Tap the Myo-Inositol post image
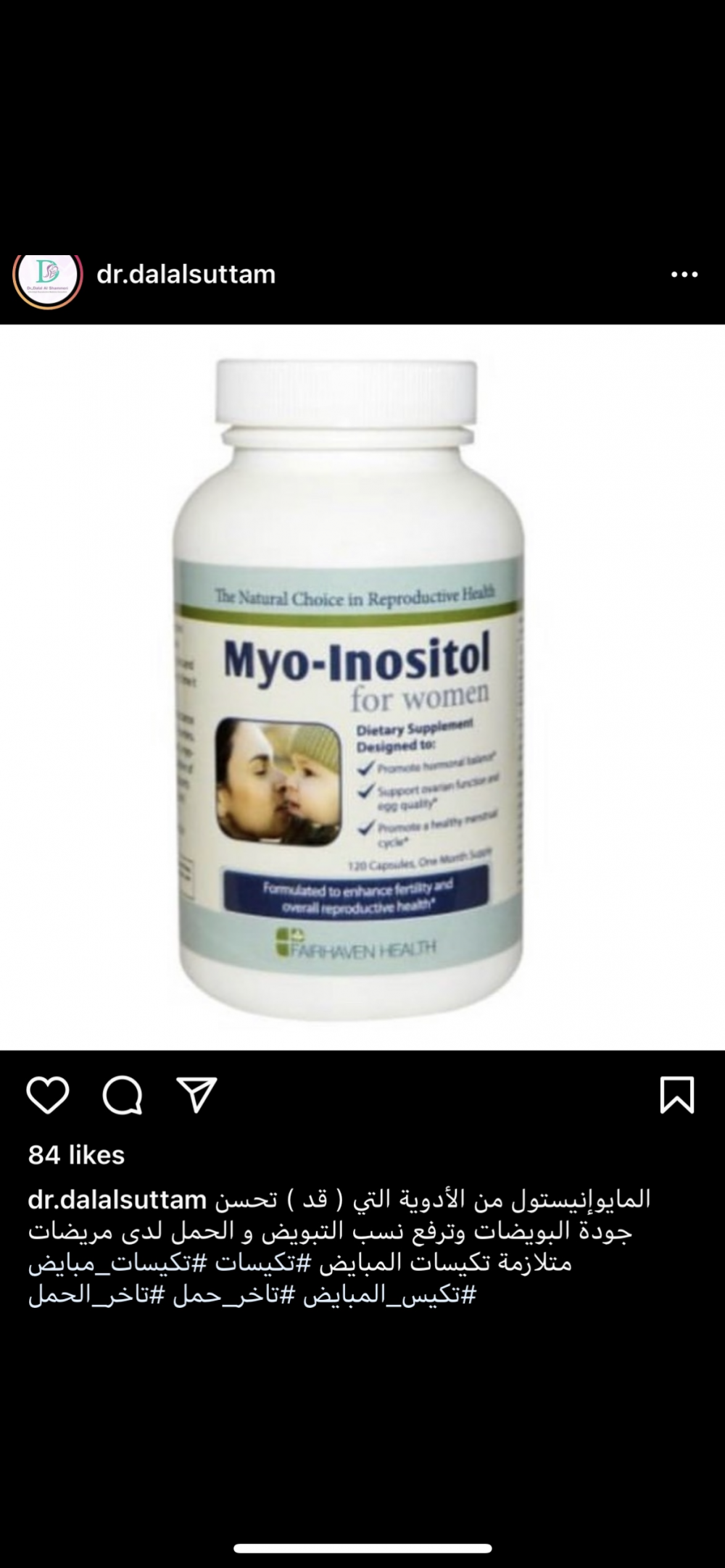 point(362,687)
